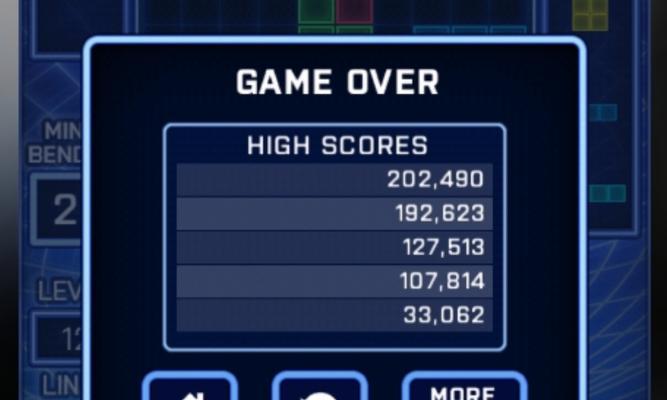Tap the MORE button
The width and height of the screenshot is (667, 400).
pos(463,389)
